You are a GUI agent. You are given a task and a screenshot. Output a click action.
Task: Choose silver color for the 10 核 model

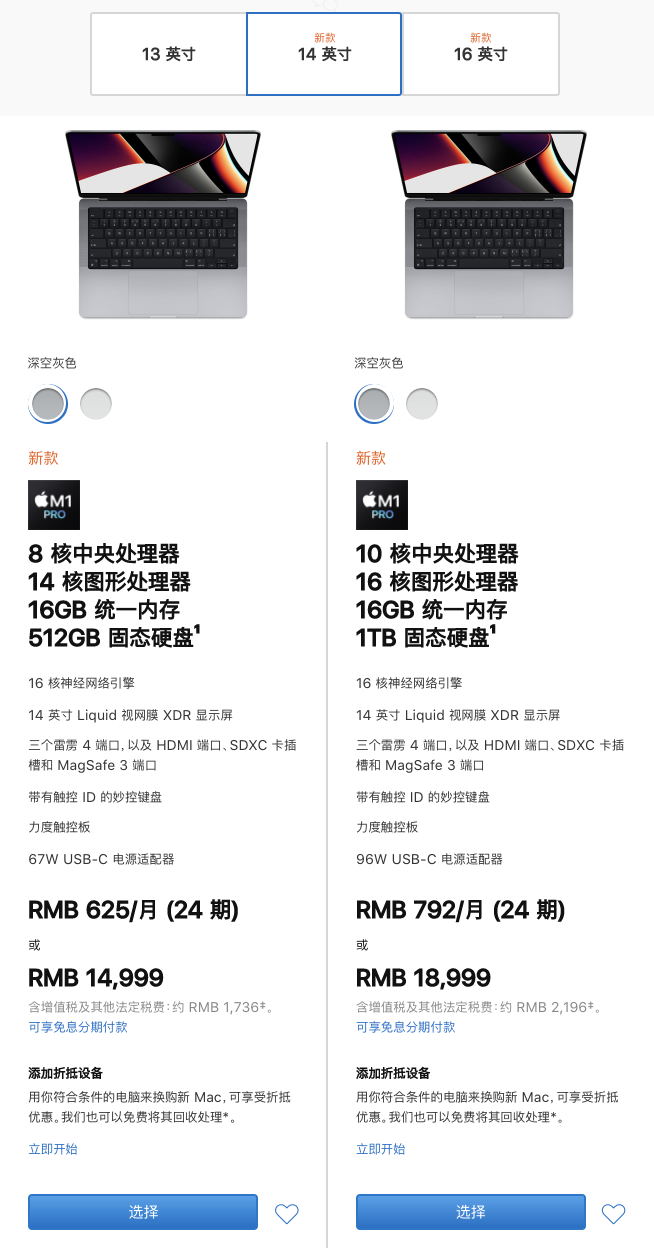[422, 404]
